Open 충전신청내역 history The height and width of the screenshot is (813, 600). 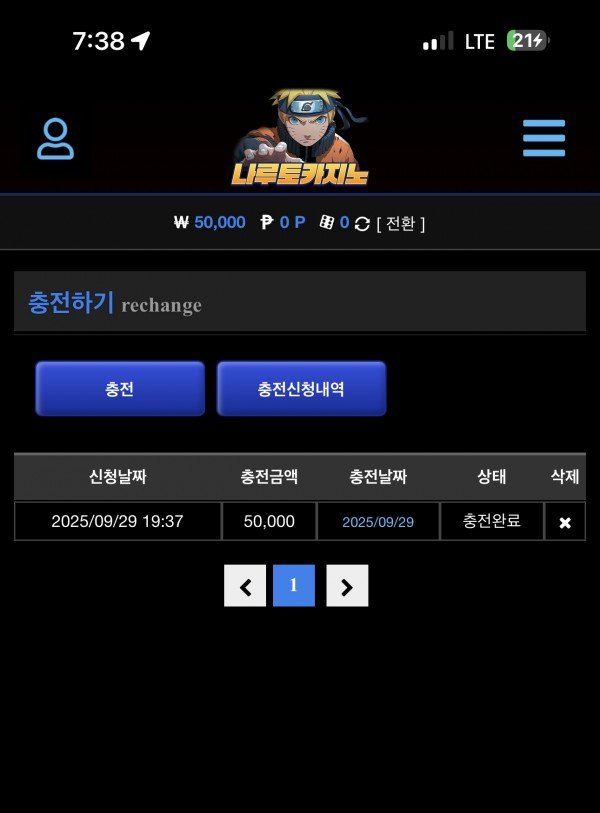[301, 389]
